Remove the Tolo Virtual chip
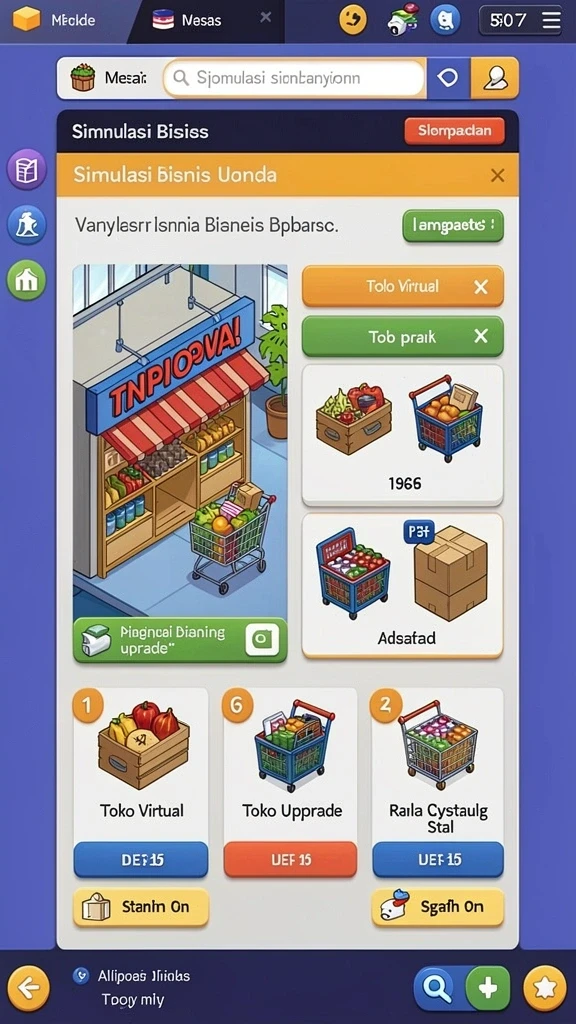Image resolution: width=576 pixels, height=1024 pixels. pyautogui.click(x=481, y=287)
